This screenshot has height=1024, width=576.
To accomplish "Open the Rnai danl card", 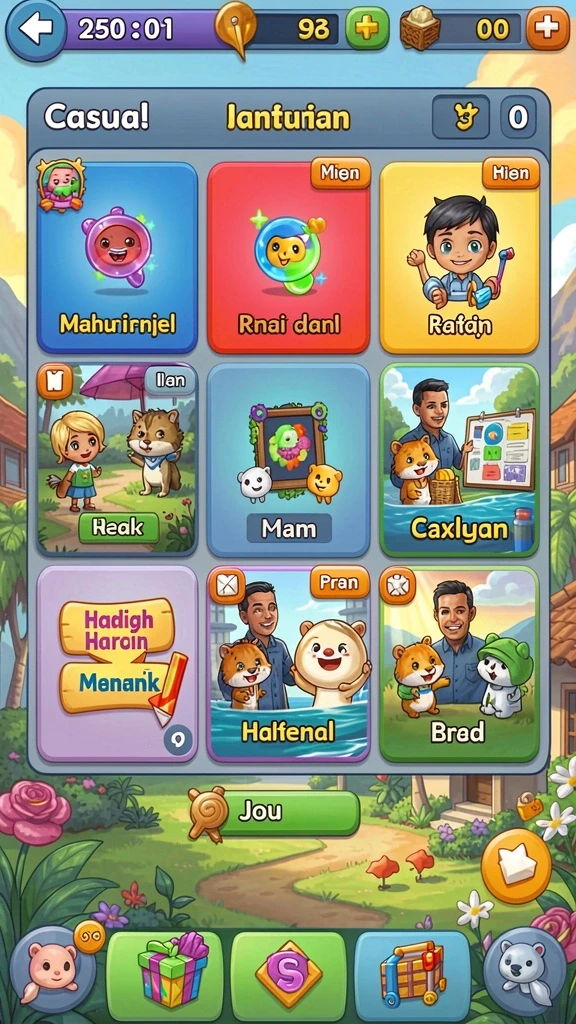I will [x=289, y=258].
